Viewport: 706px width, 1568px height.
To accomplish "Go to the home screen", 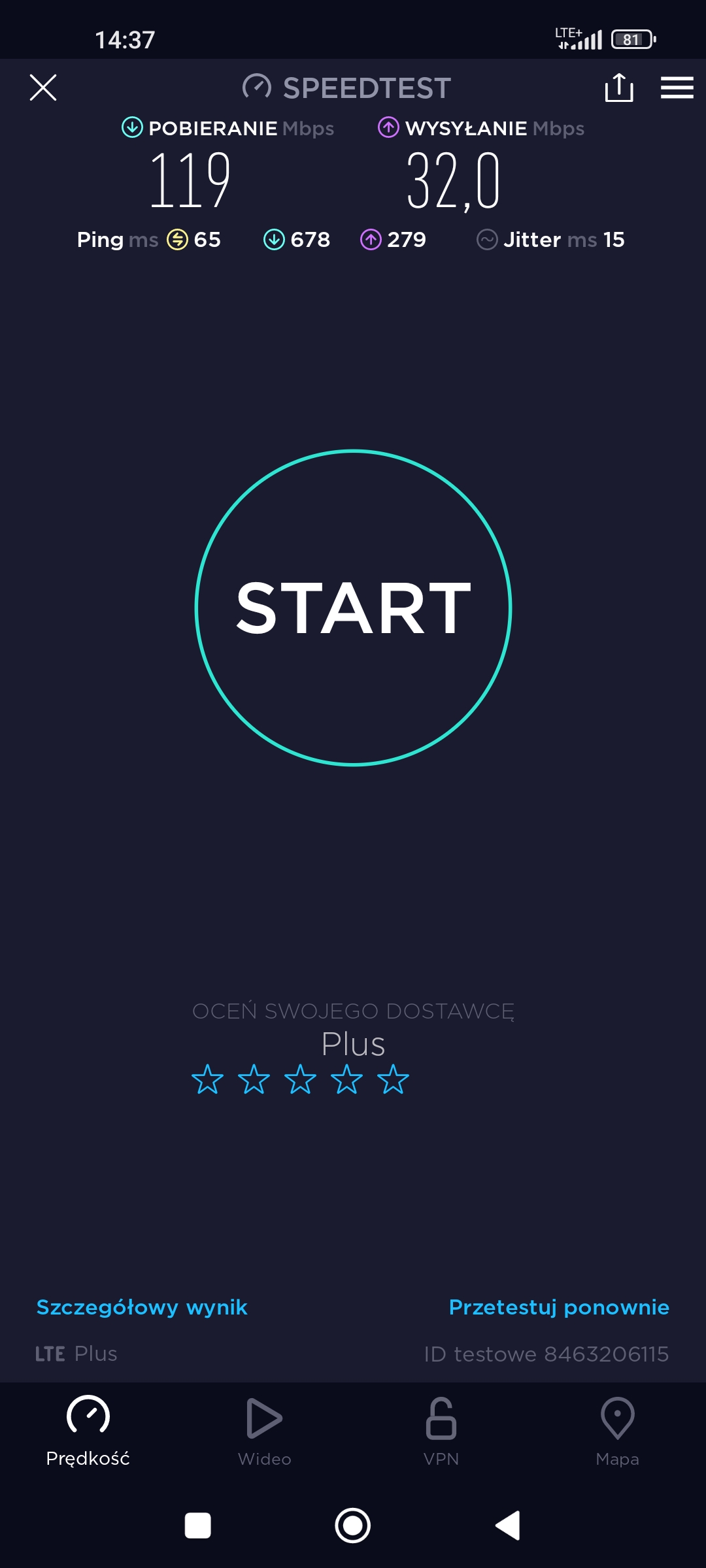I will point(353,1526).
